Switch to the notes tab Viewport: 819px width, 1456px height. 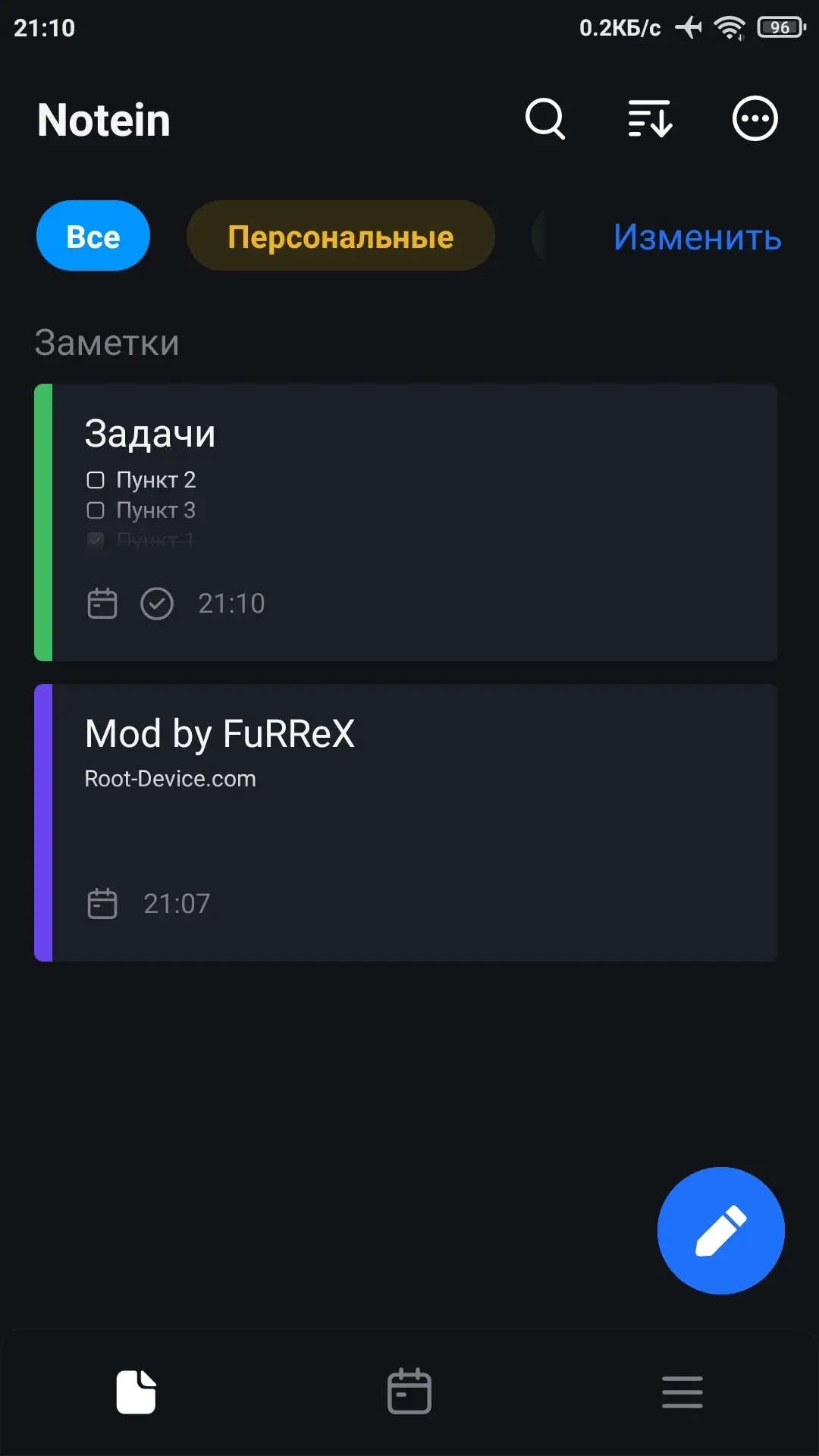coord(136,1392)
